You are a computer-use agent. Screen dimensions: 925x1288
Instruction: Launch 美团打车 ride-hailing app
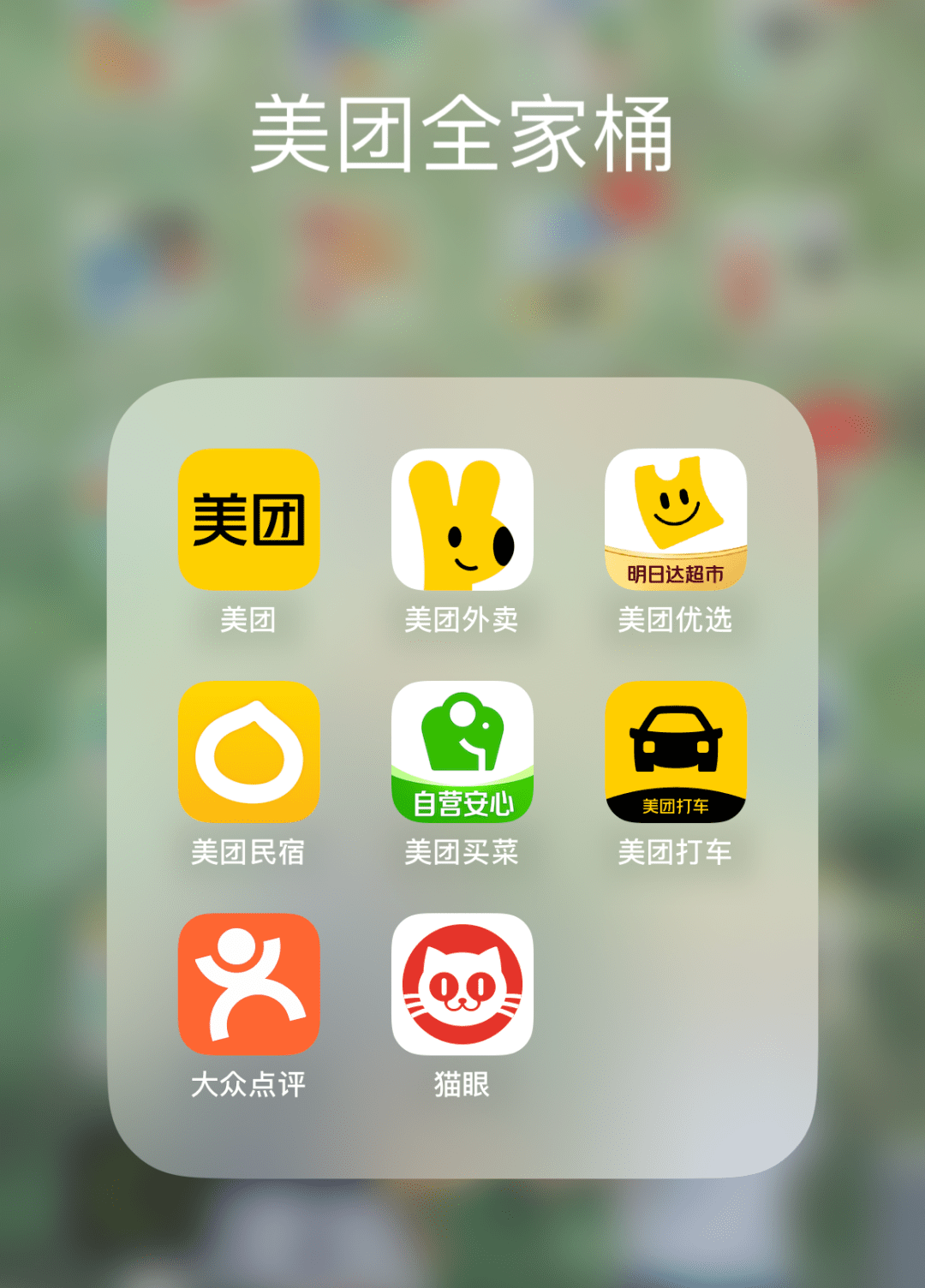coord(677,752)
